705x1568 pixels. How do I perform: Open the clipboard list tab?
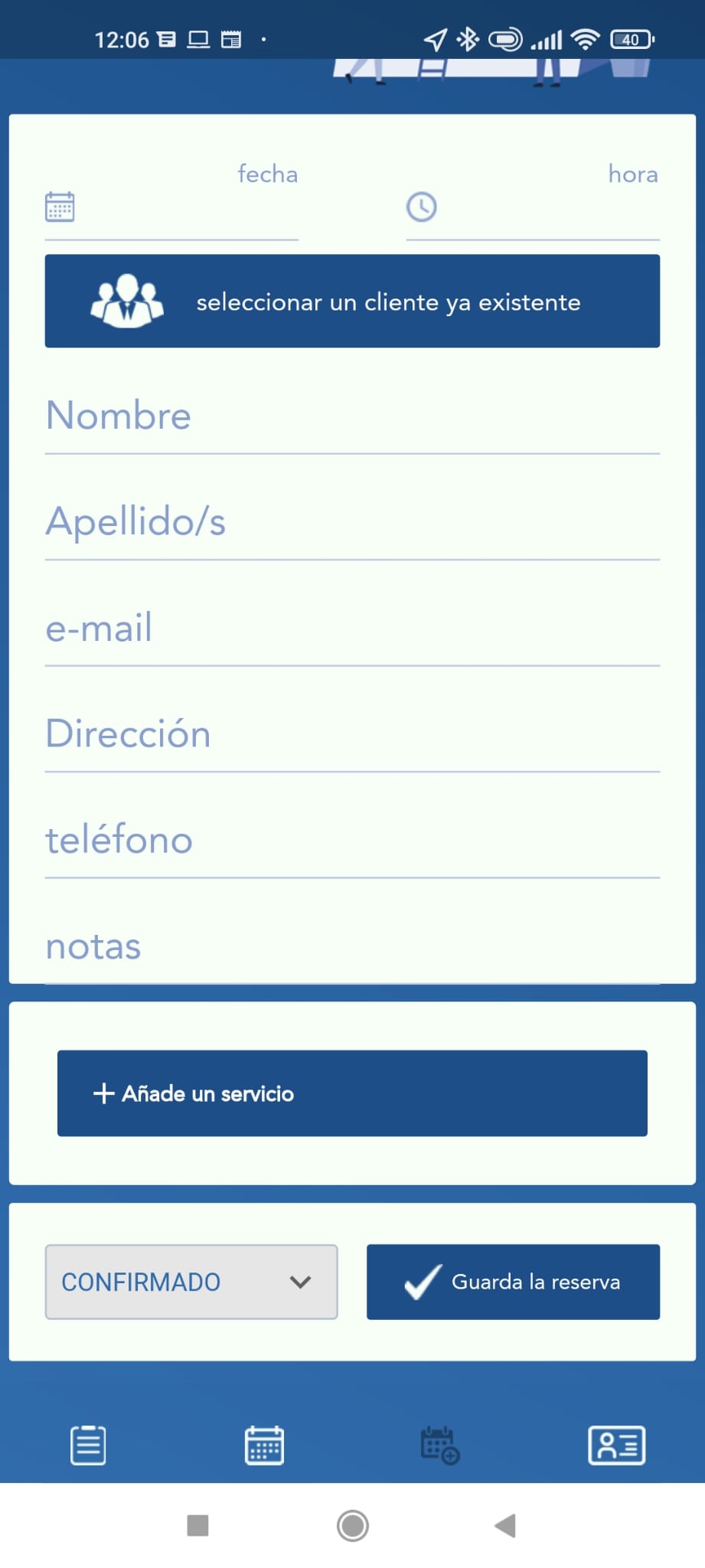[88, 1445]
